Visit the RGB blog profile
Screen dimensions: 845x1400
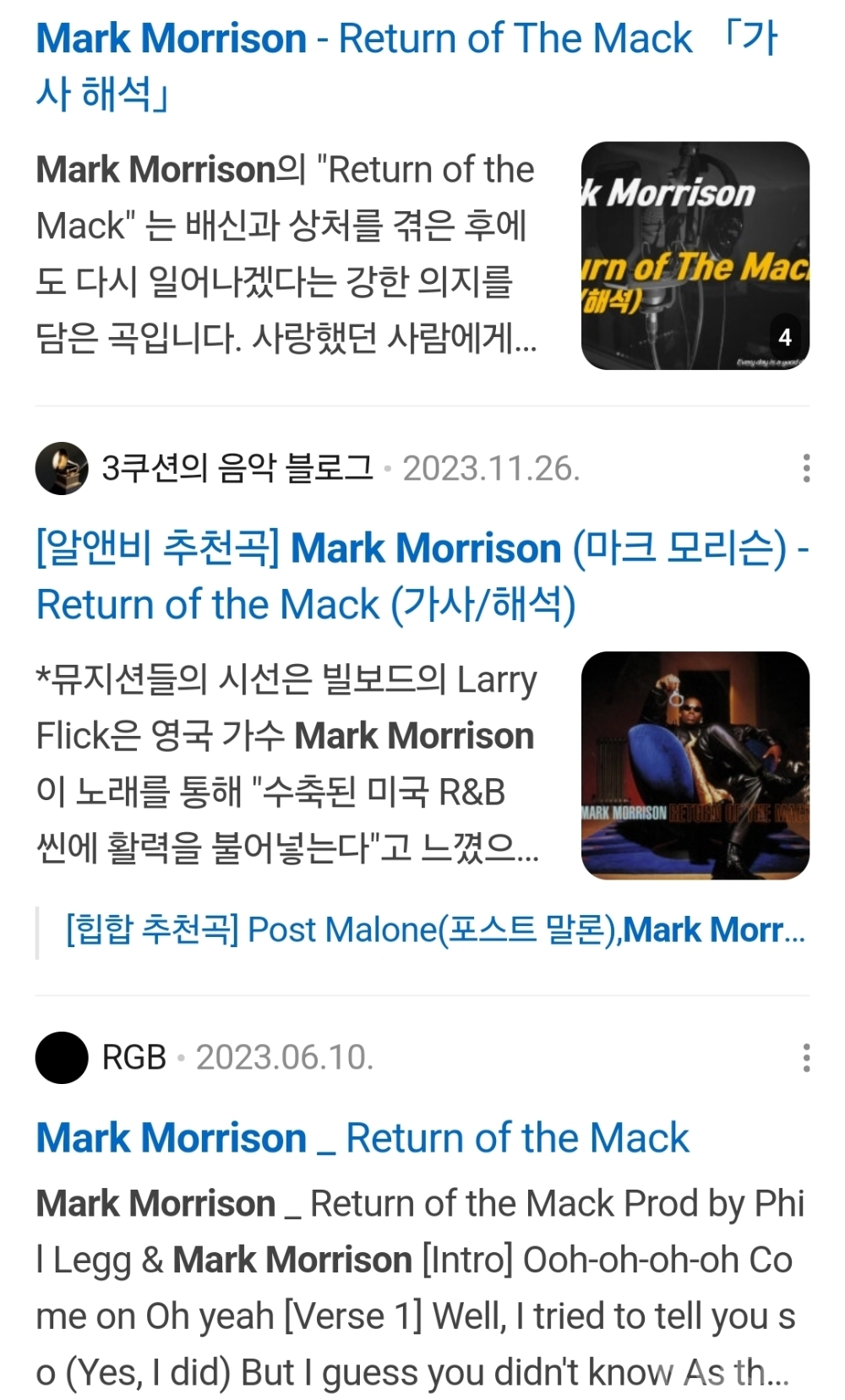(134, 1057)
